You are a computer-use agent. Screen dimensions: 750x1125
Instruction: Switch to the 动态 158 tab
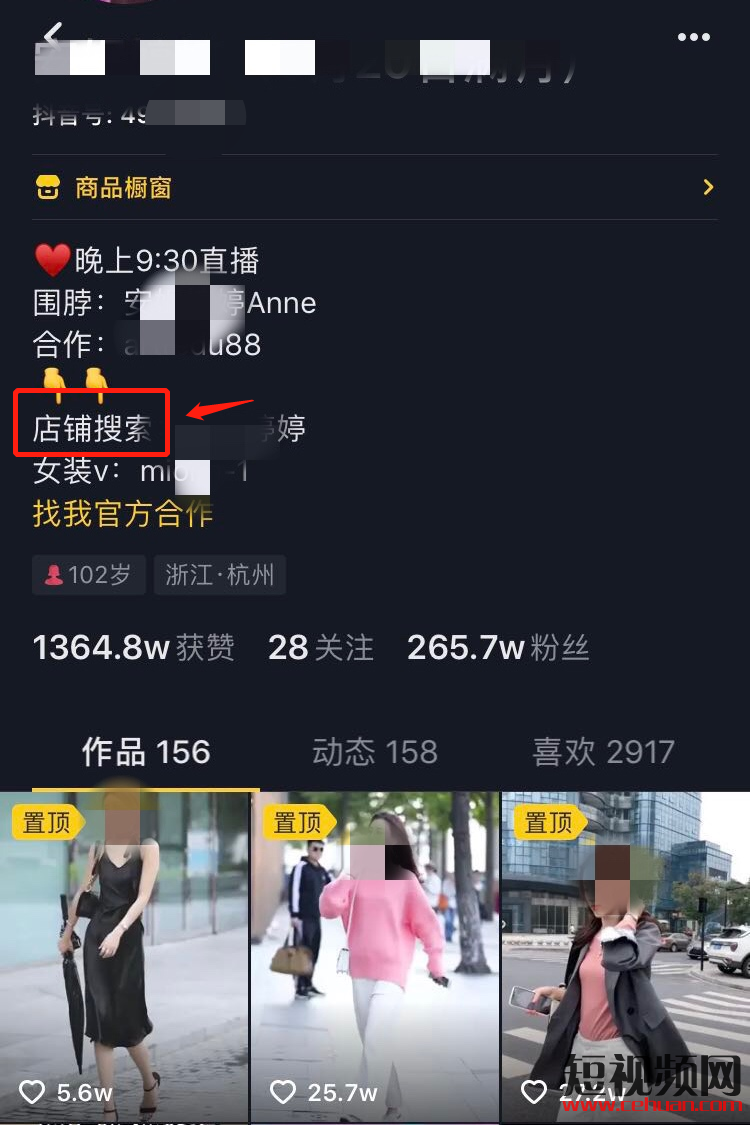point(375,752)
